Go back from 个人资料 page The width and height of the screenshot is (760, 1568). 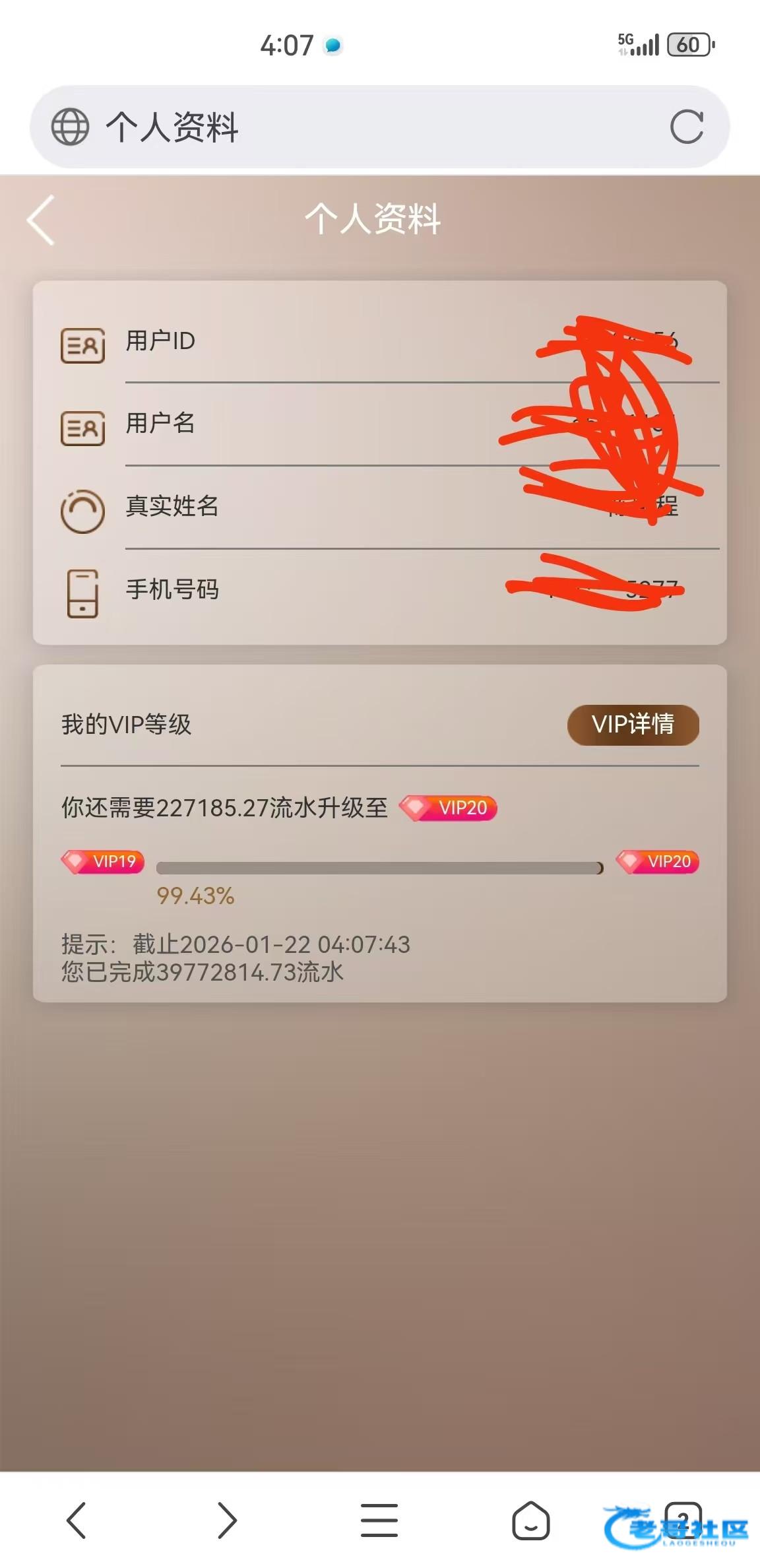[41, 220]
